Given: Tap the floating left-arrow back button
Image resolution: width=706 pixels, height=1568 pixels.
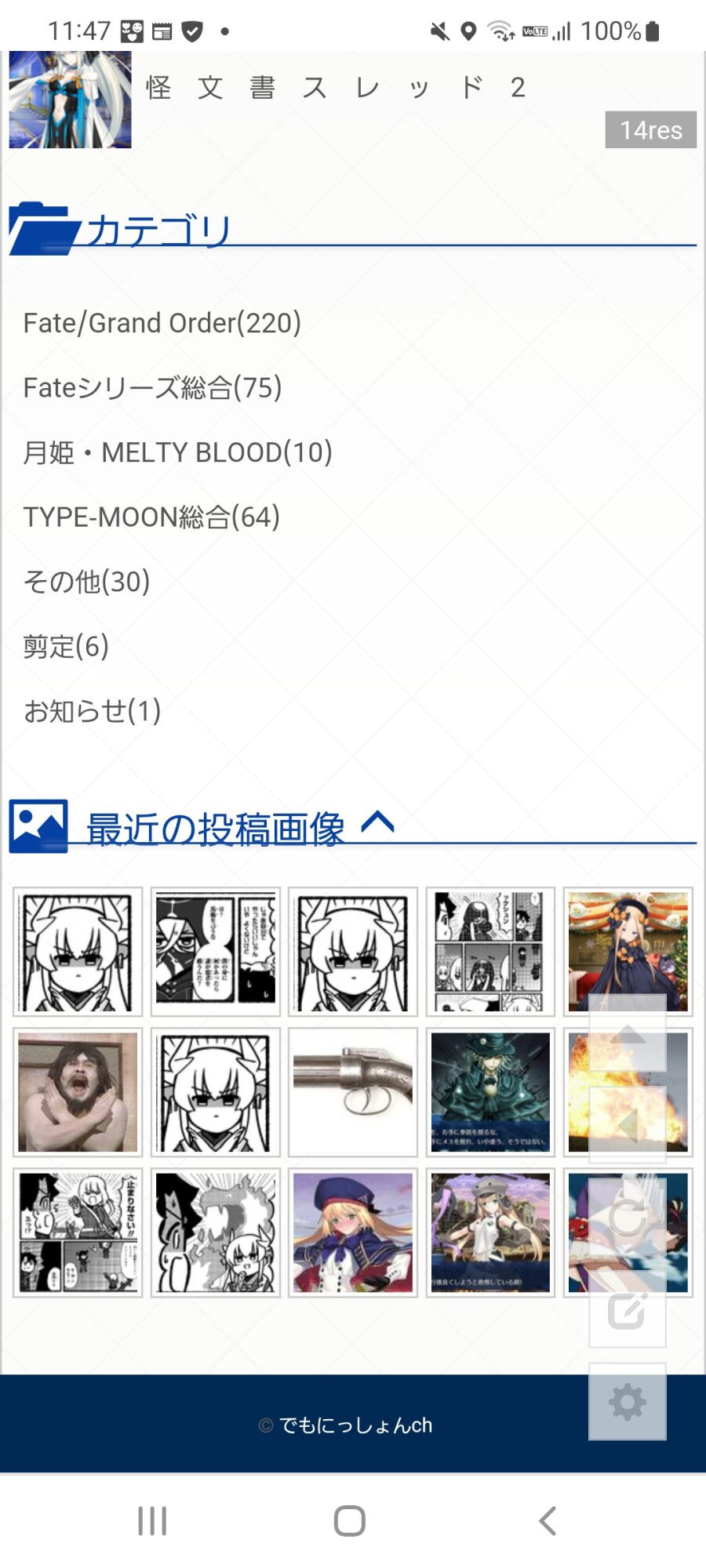Looking at the screenshot, I should coord(628,1125).
